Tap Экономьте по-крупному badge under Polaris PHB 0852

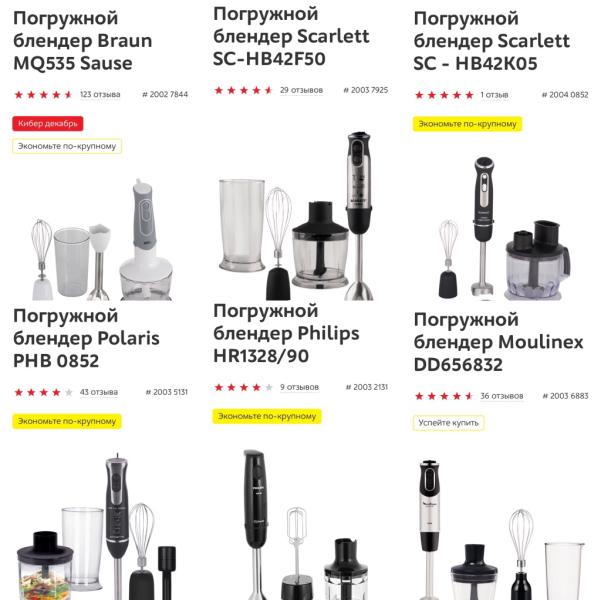(67, 421)
